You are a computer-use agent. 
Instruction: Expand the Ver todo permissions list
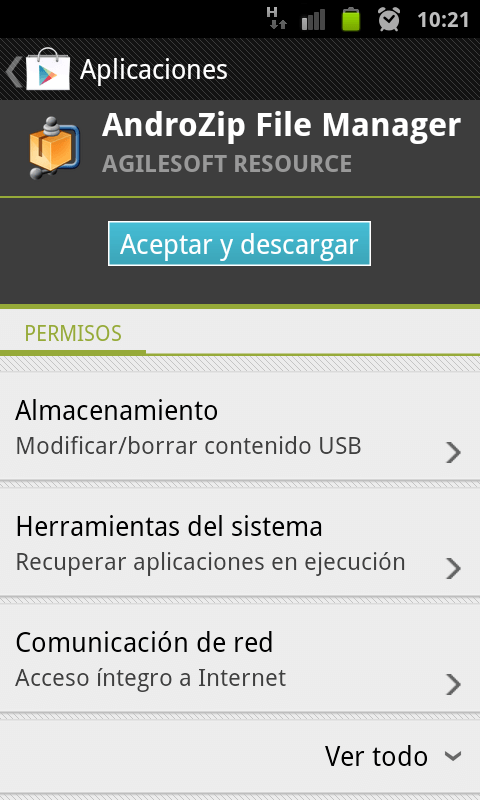click(393, 756)
